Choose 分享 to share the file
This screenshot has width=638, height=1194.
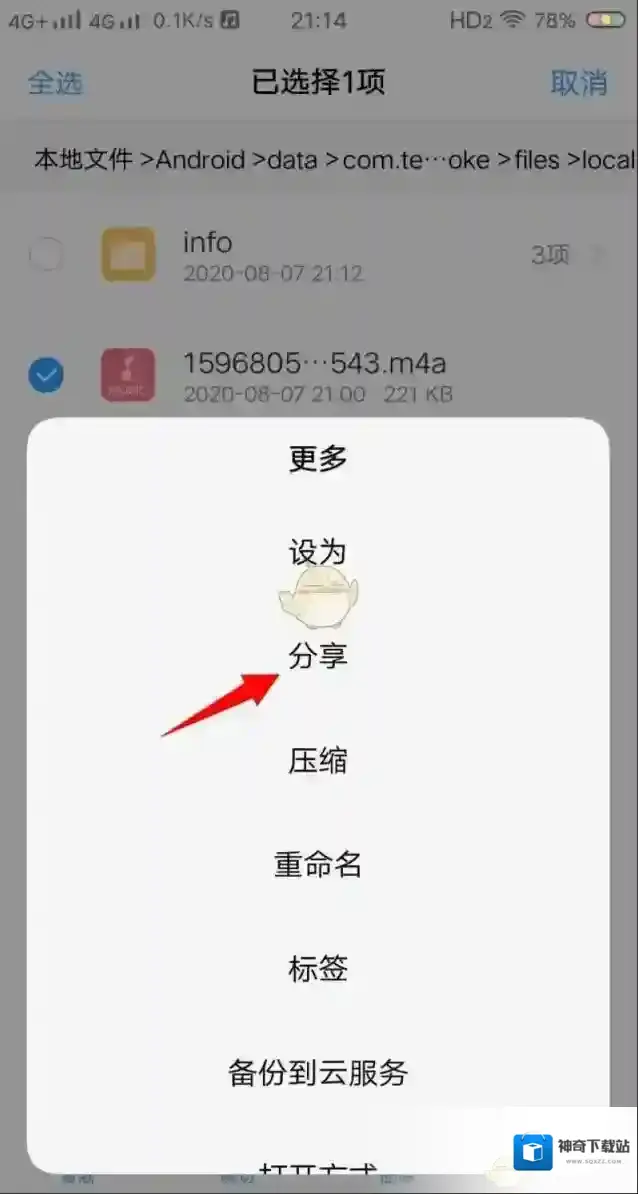click(x=318, y=657)
